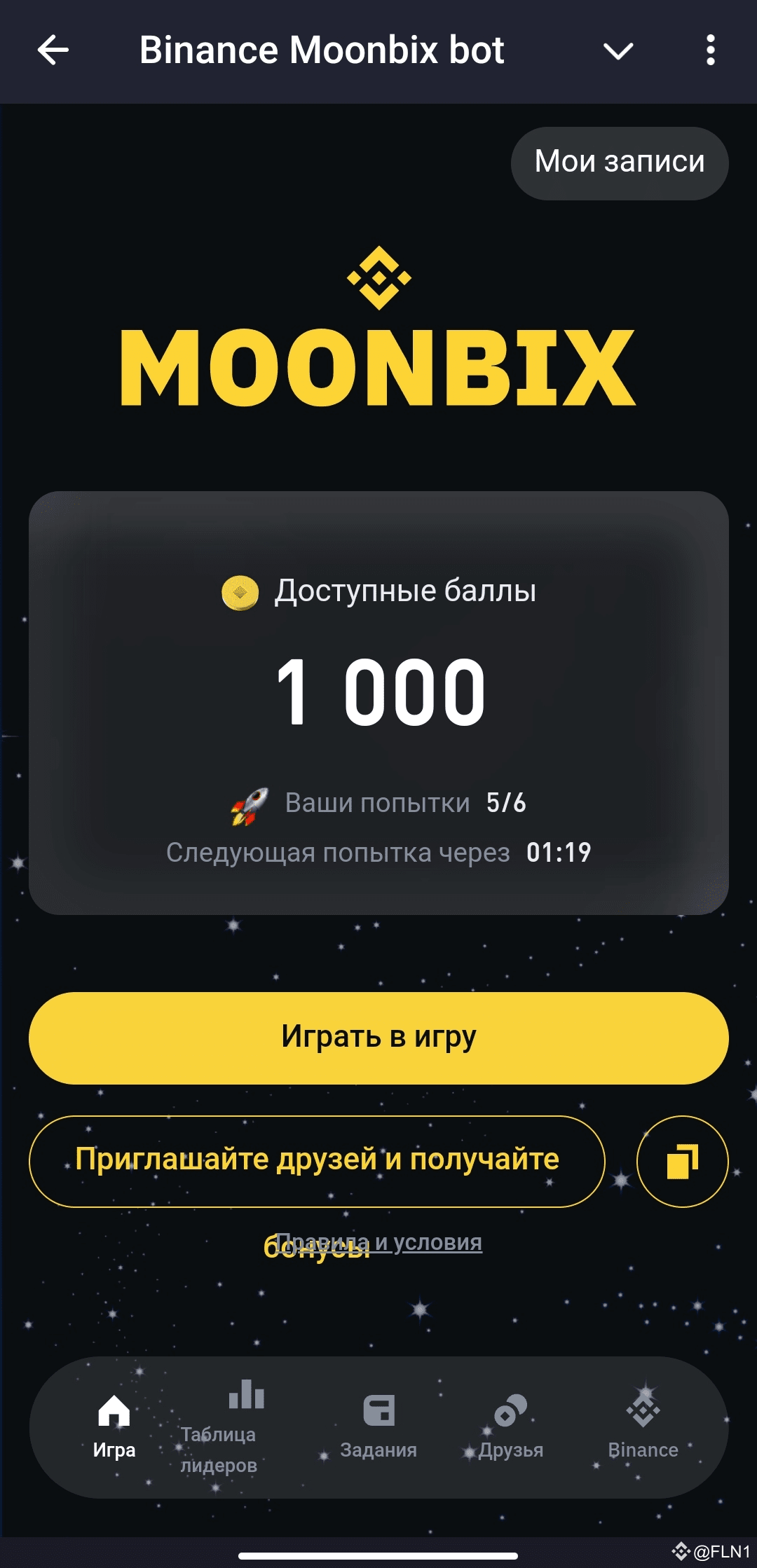757x1568 pixels.
Task: Copy the invite link with the copy icon
Action: [x=682, y=1161]
